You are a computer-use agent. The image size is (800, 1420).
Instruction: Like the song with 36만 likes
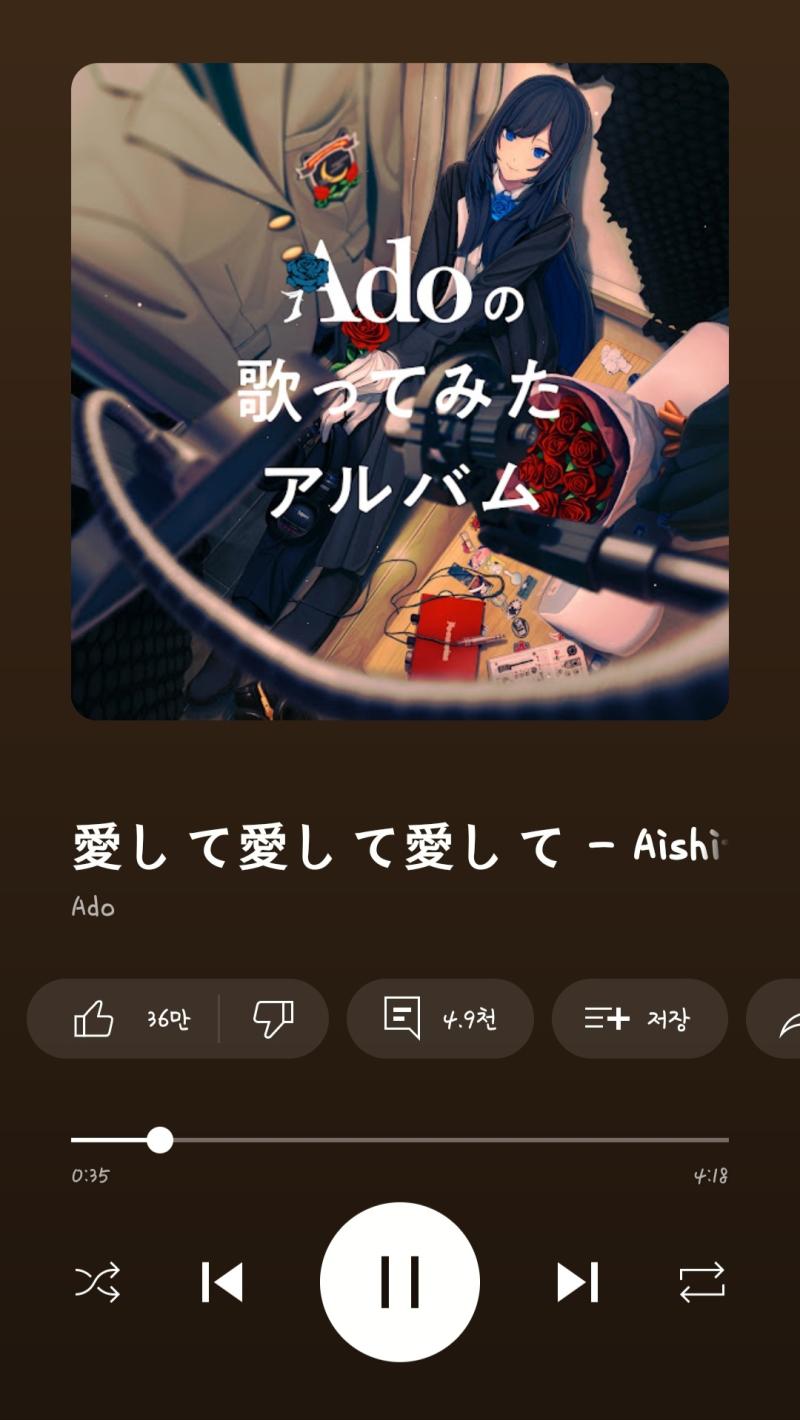coord(124,1019)
